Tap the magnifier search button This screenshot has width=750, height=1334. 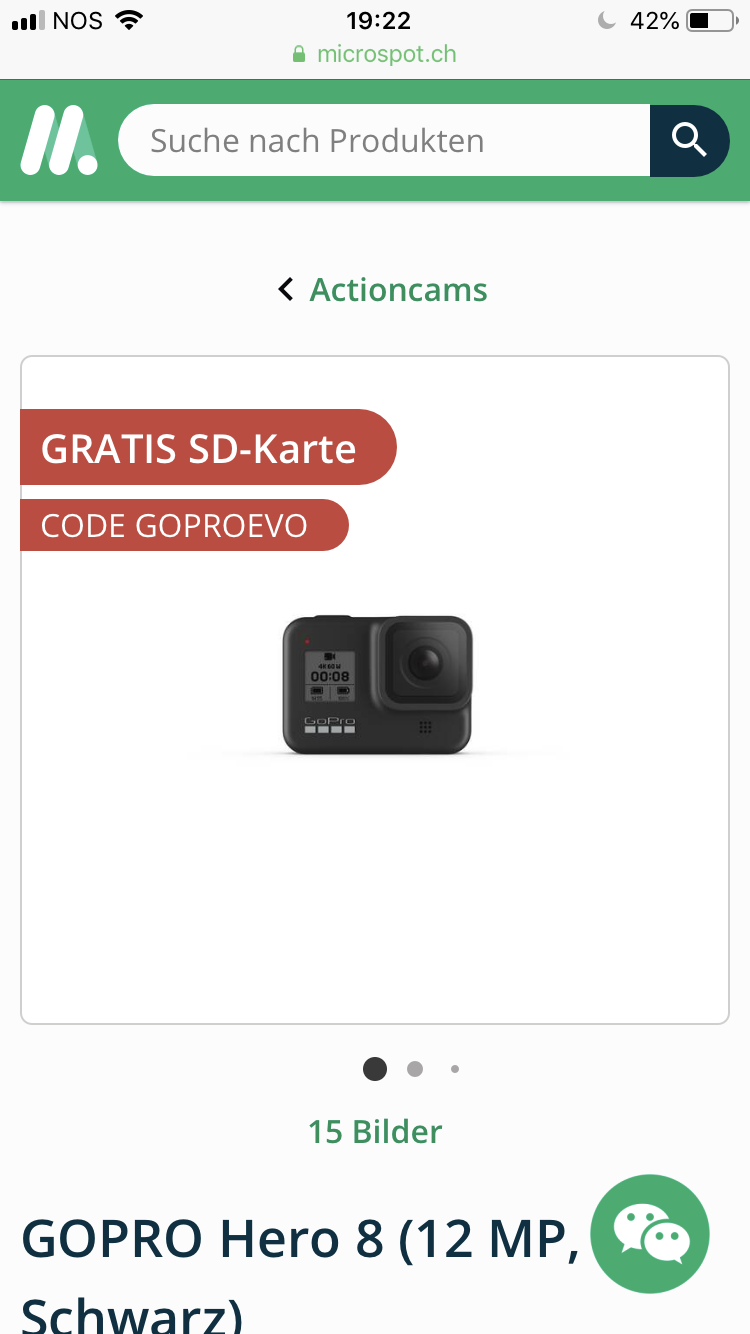click(689, 141)
